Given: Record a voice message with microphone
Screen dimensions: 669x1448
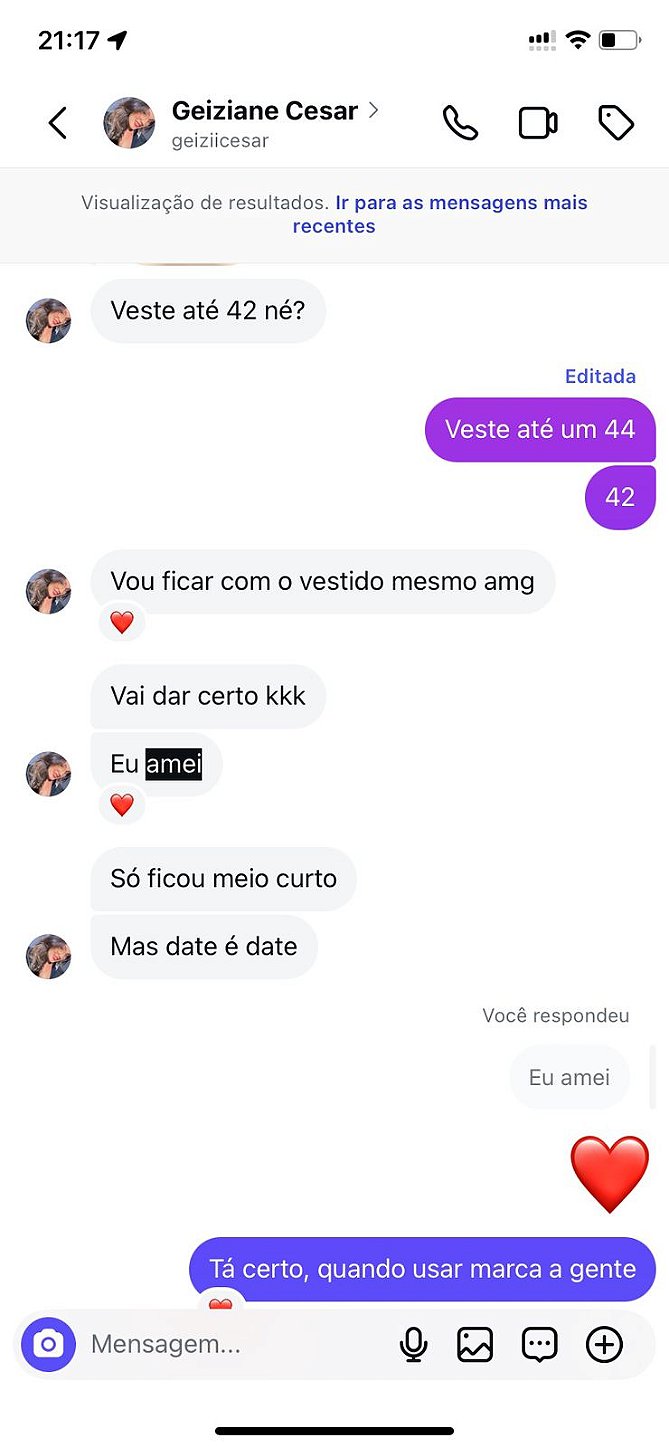Looking at the screenshot, I should point(413,1345).
